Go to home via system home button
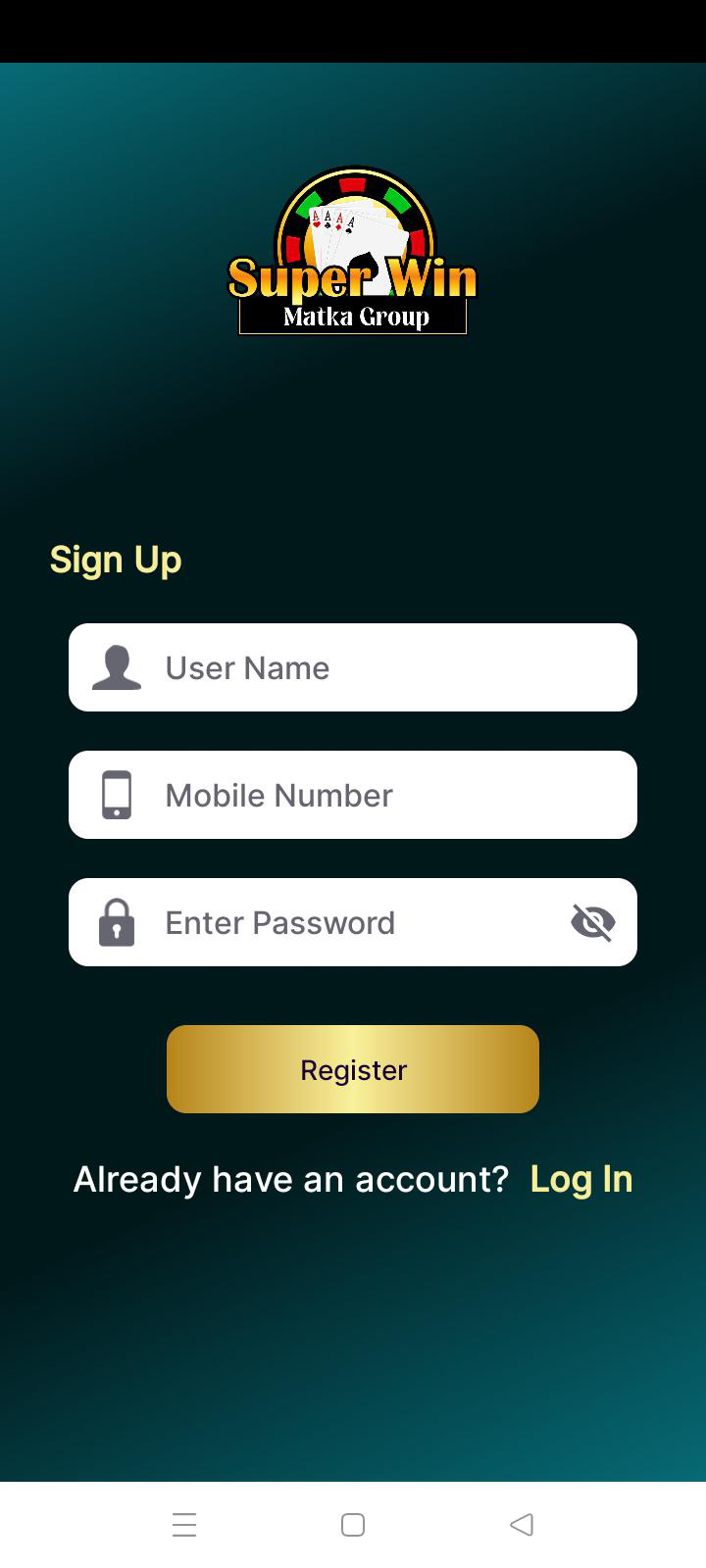 click(x=353, y=1525)
